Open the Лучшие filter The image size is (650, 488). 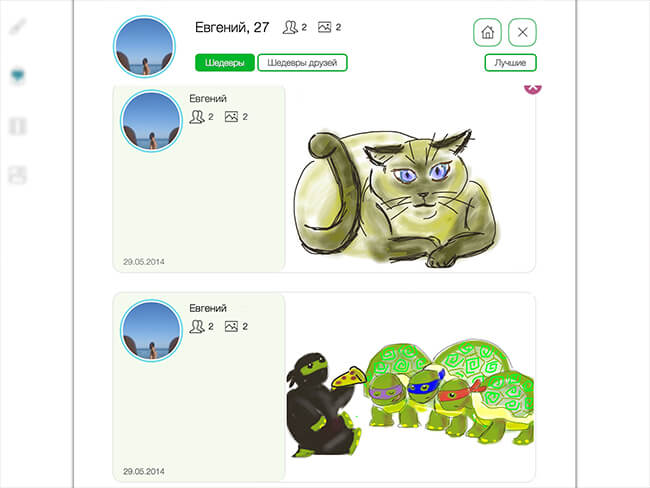click(510, 63)
